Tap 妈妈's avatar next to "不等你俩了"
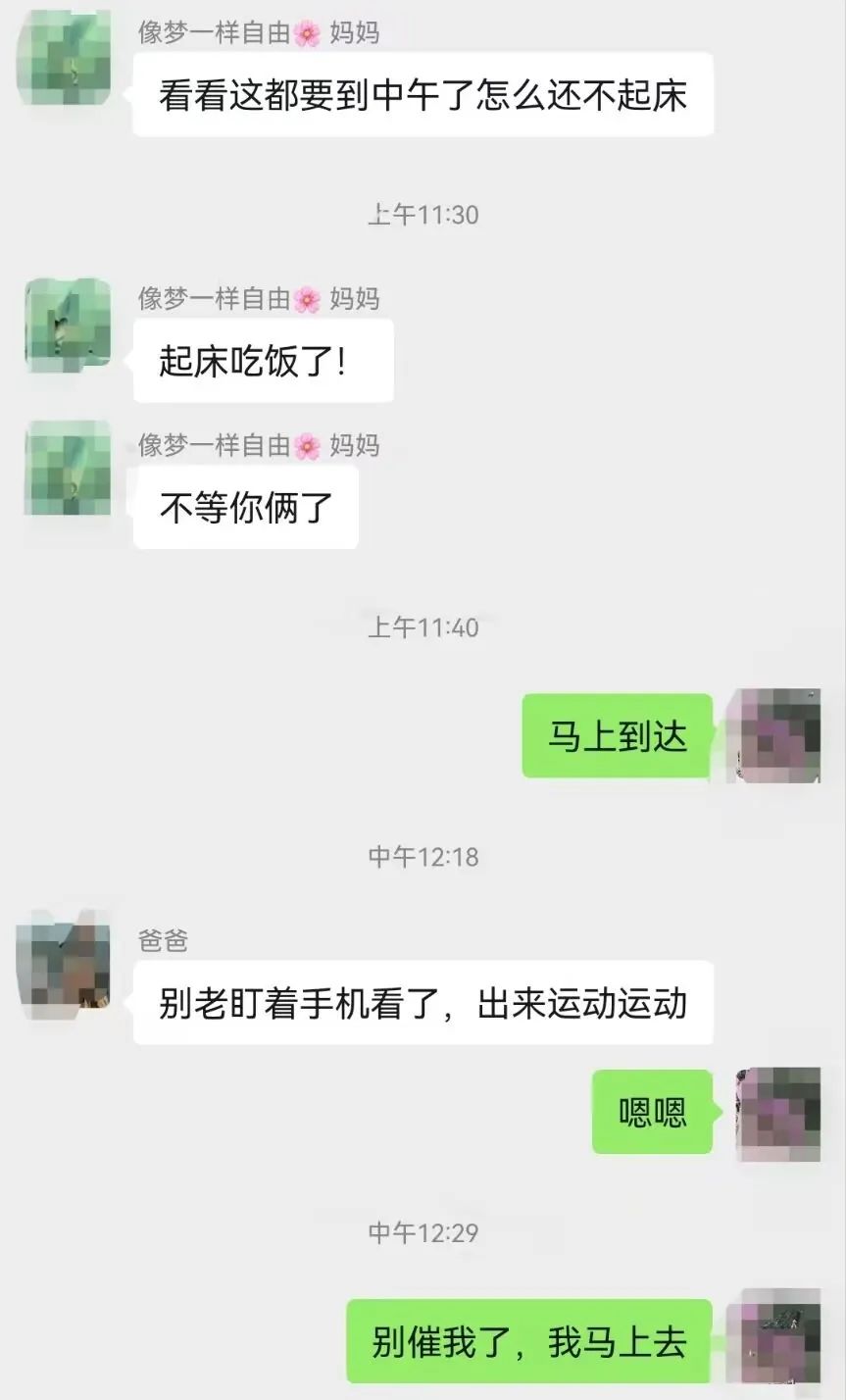Screen dimensions: 846x1400 [x=67, y=468]
